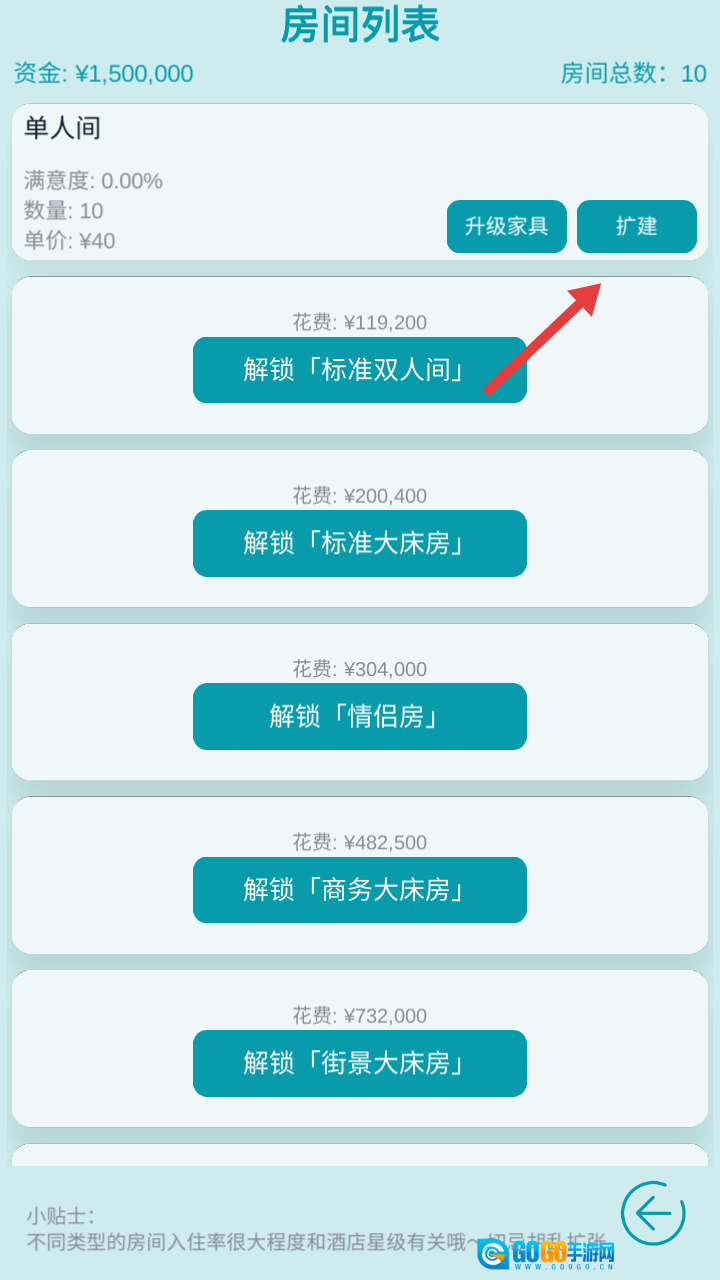Screen dimensions: 720x1280
Task: Unlock the 标准大床房 room type
Action: click(359, 543)
